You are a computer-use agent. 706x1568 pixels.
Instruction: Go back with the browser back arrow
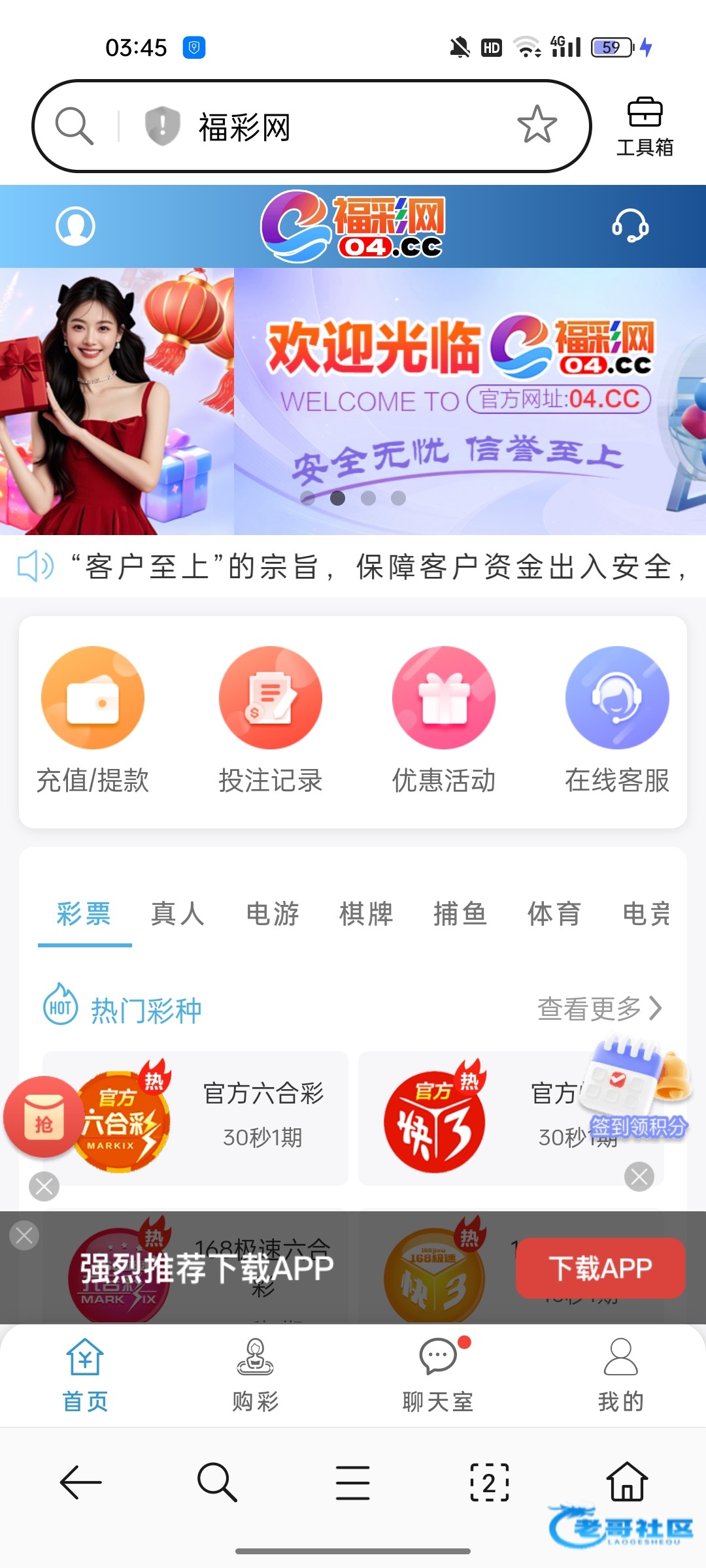pyautogui.click(x=81, y=1482)
